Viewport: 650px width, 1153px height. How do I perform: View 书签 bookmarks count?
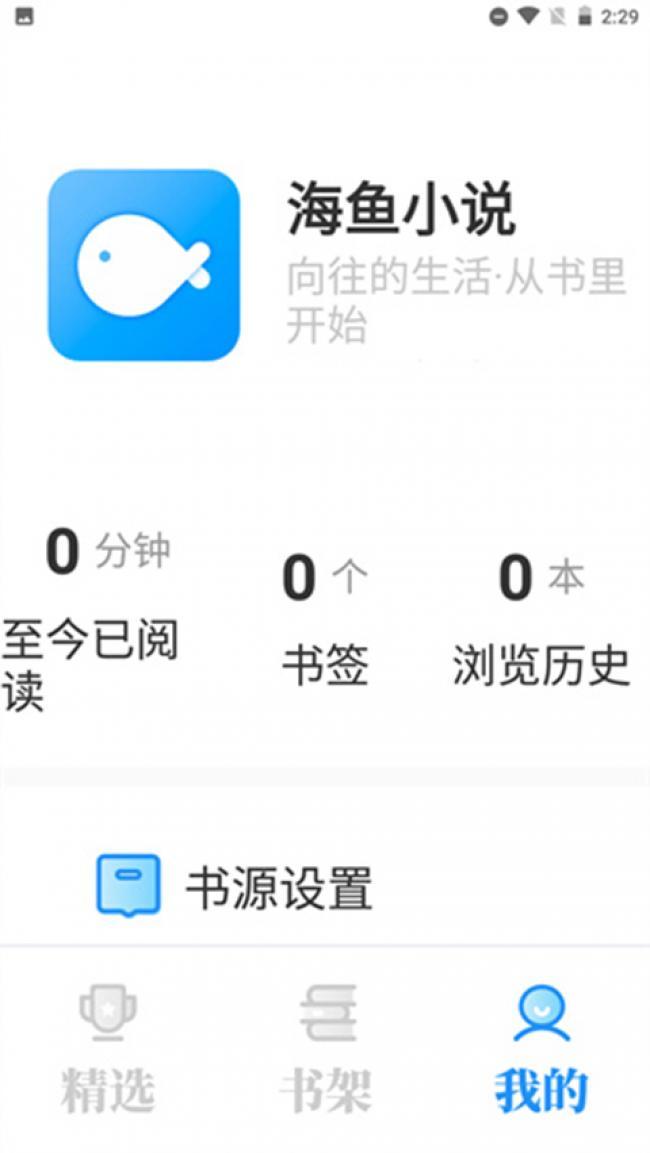coord(325,620)
